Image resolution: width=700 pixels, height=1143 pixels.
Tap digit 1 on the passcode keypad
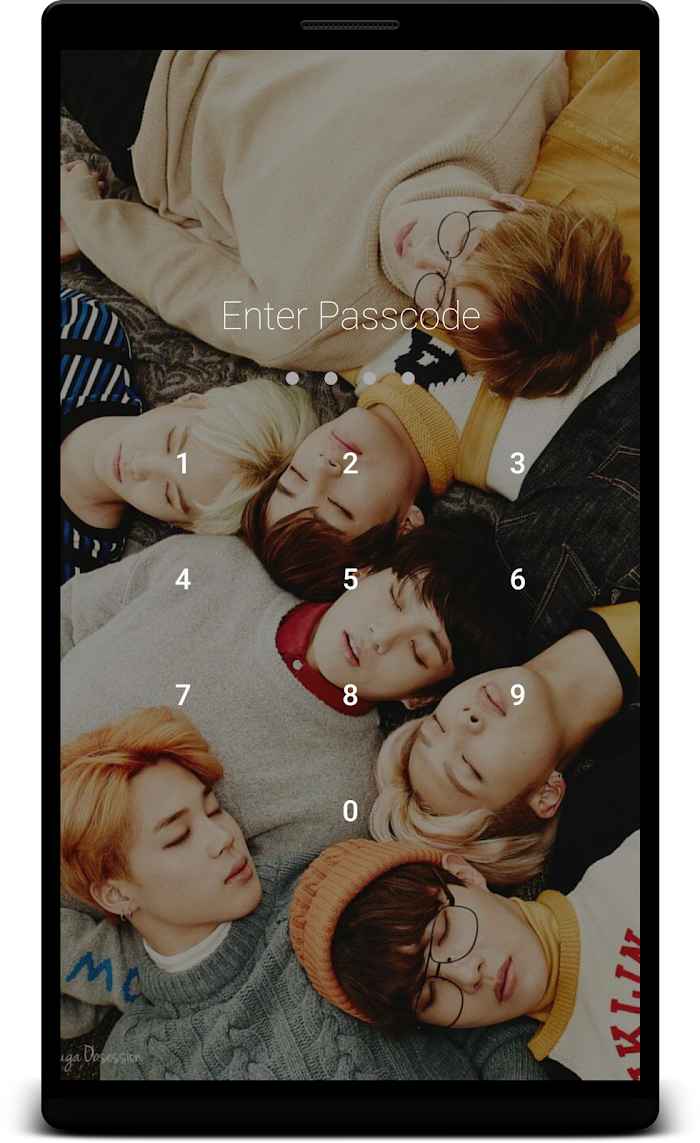click(x=182, y=463)
